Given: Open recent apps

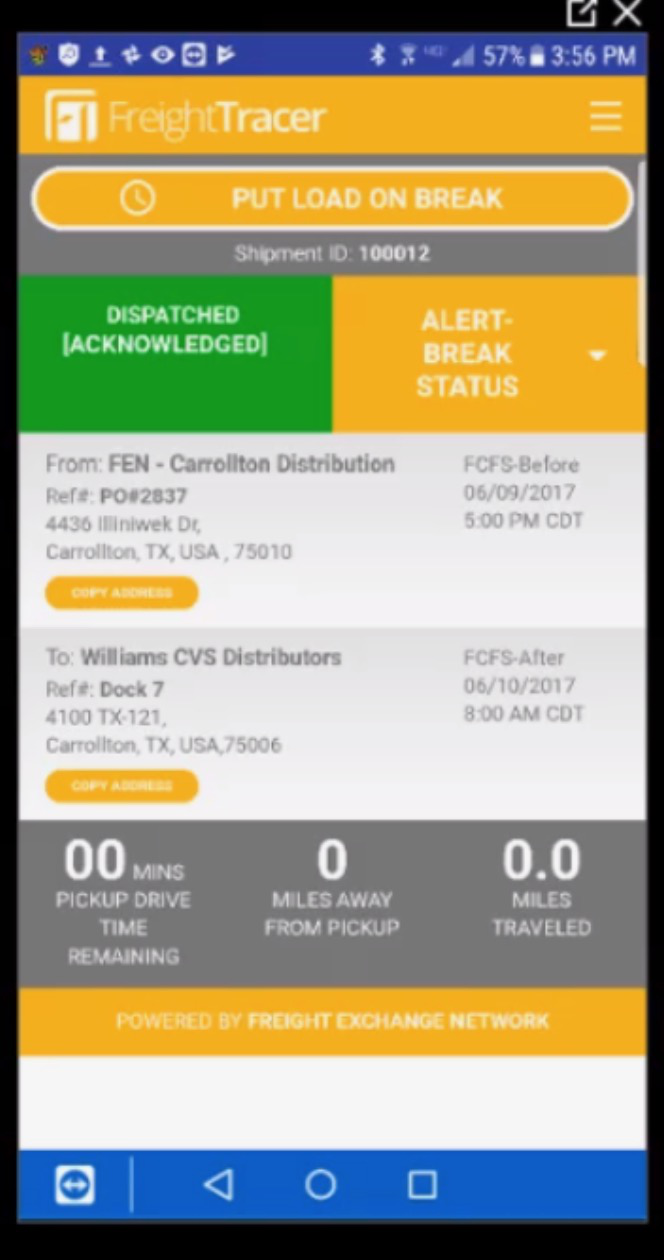Looking at the screenshot, I should click(x=422, y=1185).
